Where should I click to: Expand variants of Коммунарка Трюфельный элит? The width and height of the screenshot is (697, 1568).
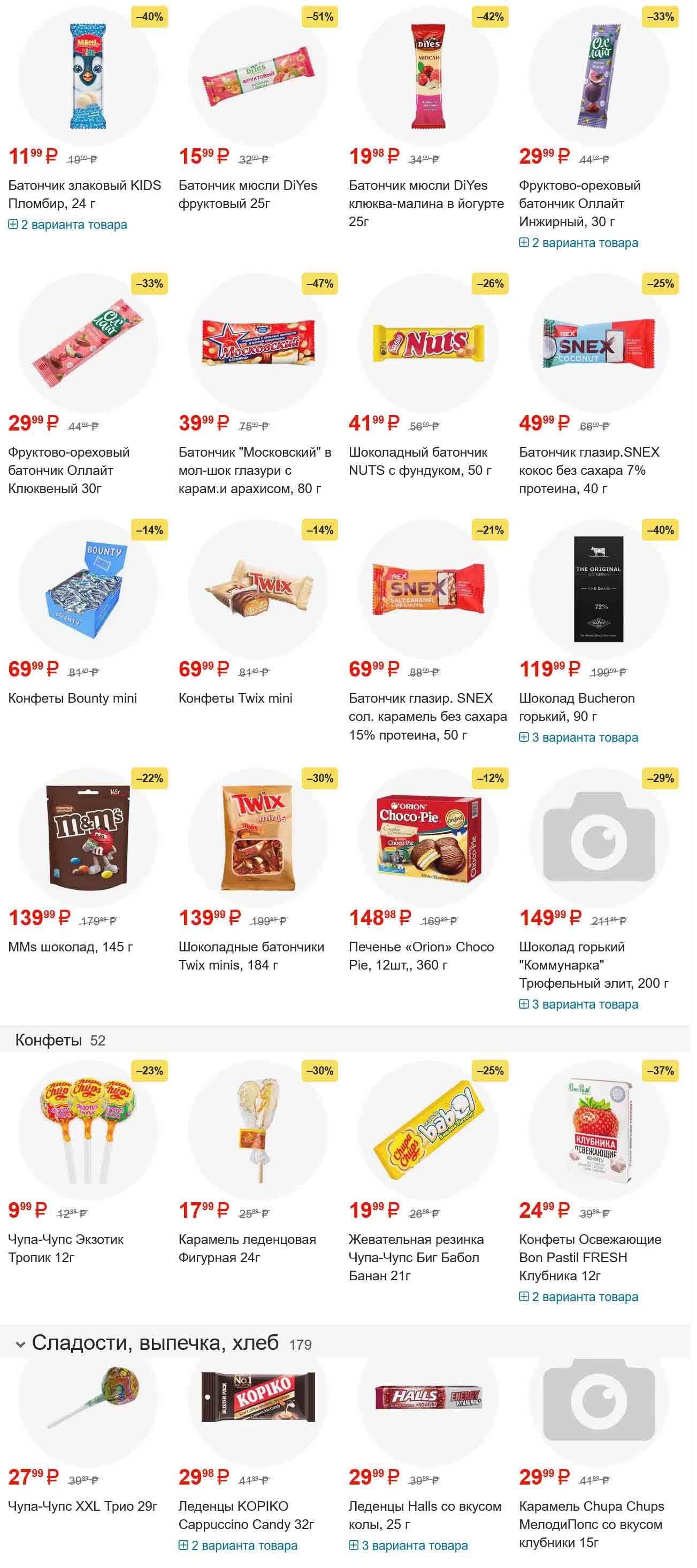[x=578, y=1004]
